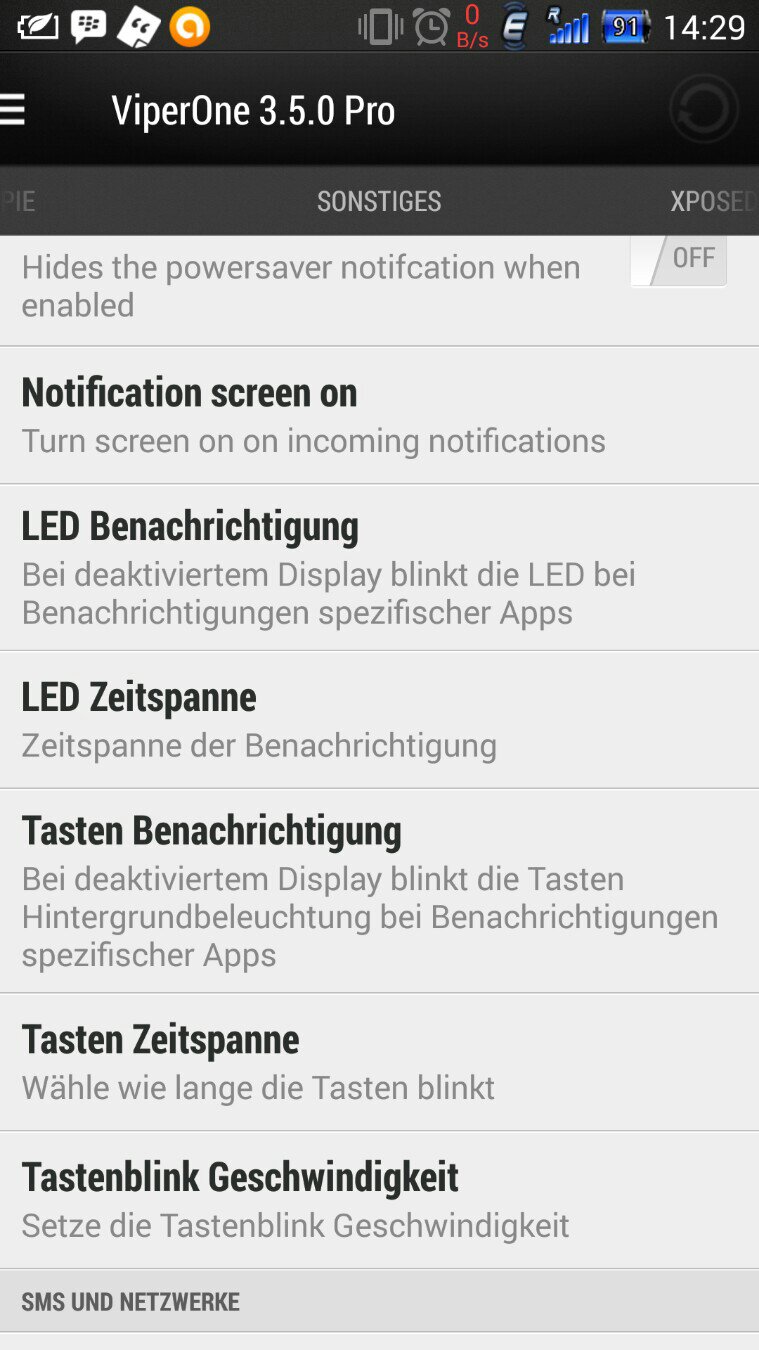
Task: Open LED Benachrichtigung settings
Action: [379, 568]
